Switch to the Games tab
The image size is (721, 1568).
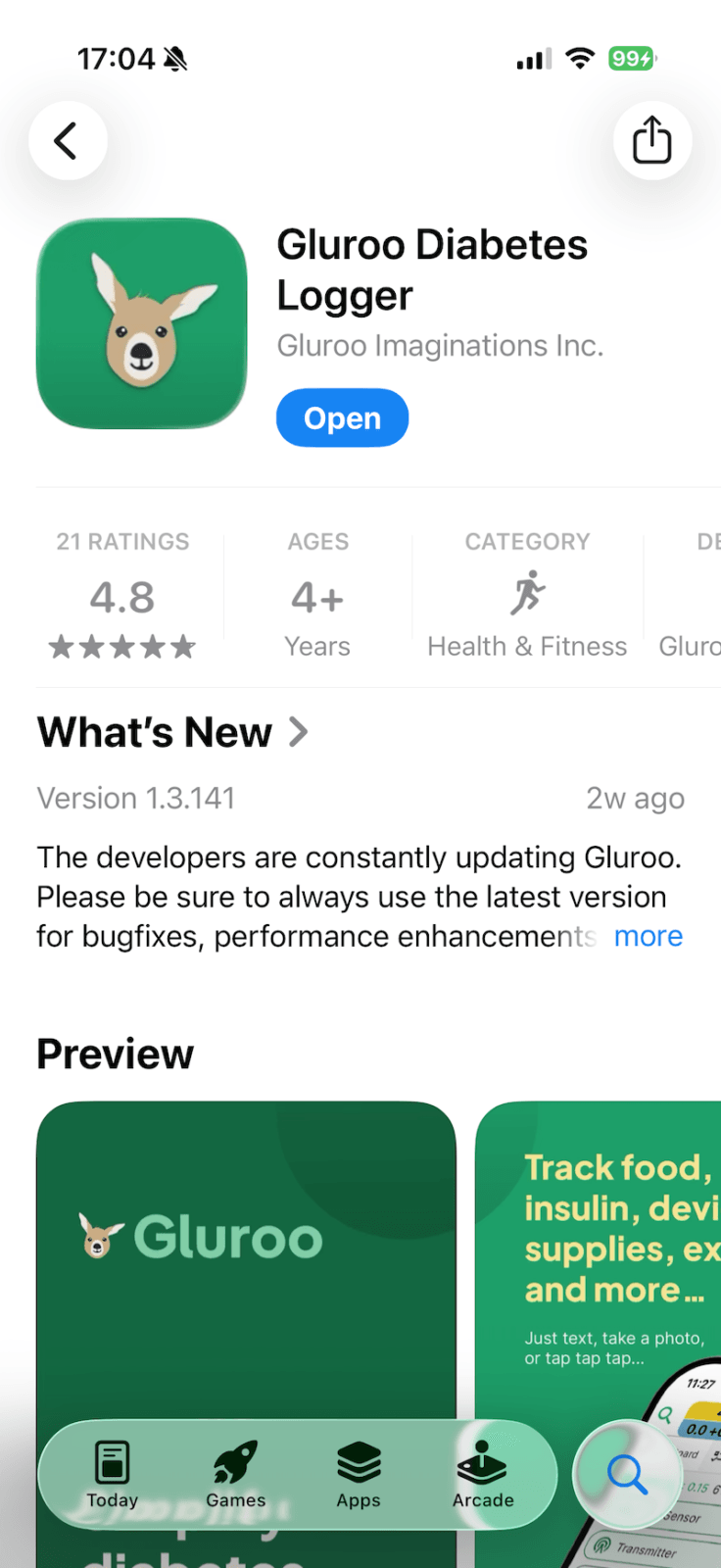235,1475
